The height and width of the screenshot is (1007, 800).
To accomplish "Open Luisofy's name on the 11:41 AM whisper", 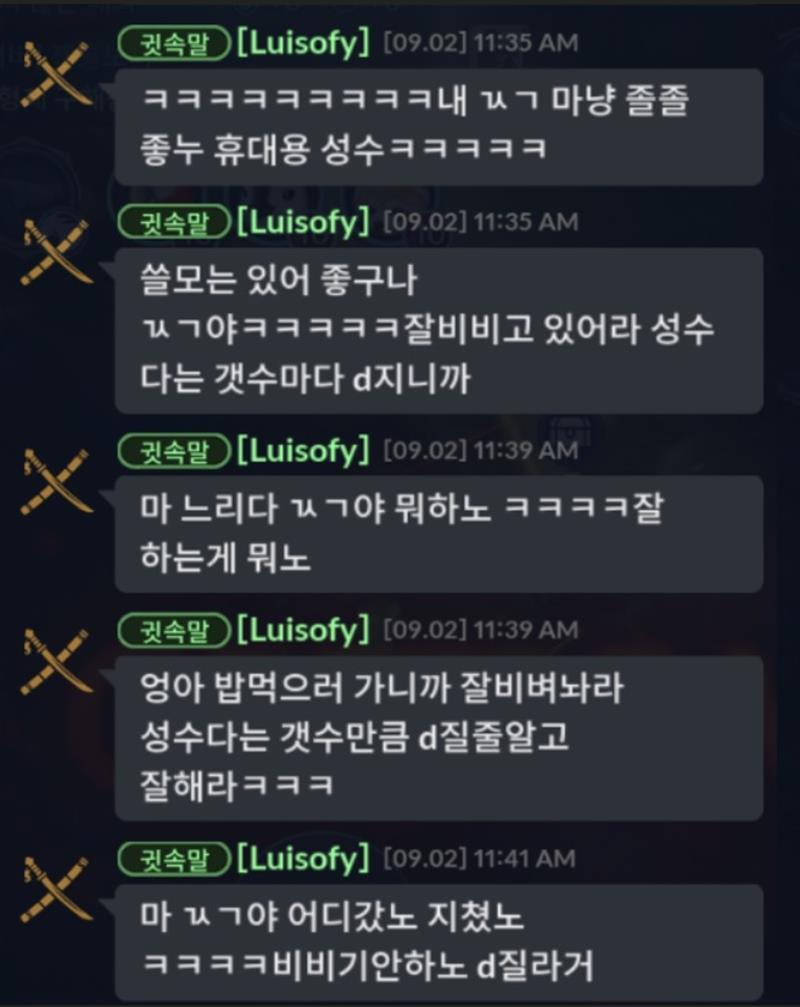I will [x=303, y=858].
